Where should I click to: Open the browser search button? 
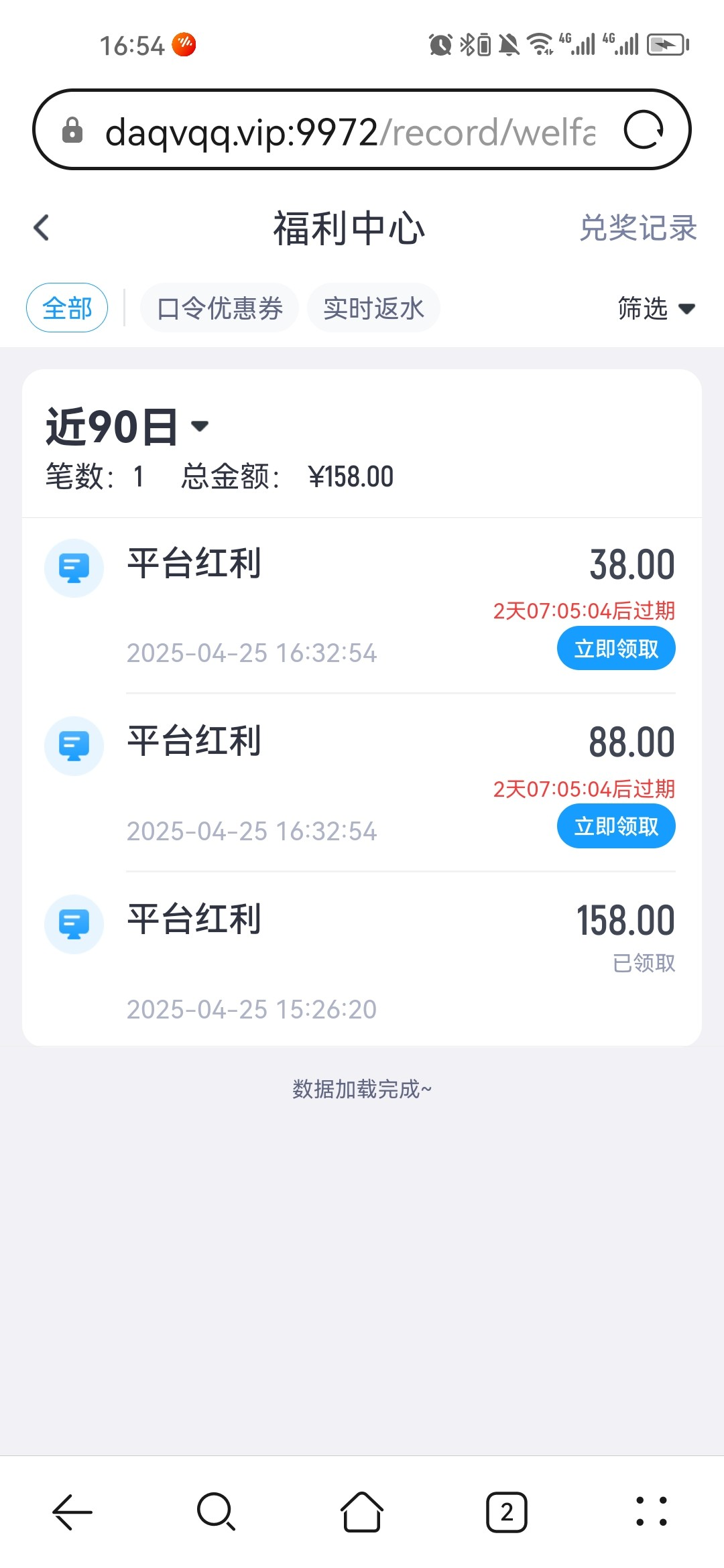click(x=217, y=1512)
